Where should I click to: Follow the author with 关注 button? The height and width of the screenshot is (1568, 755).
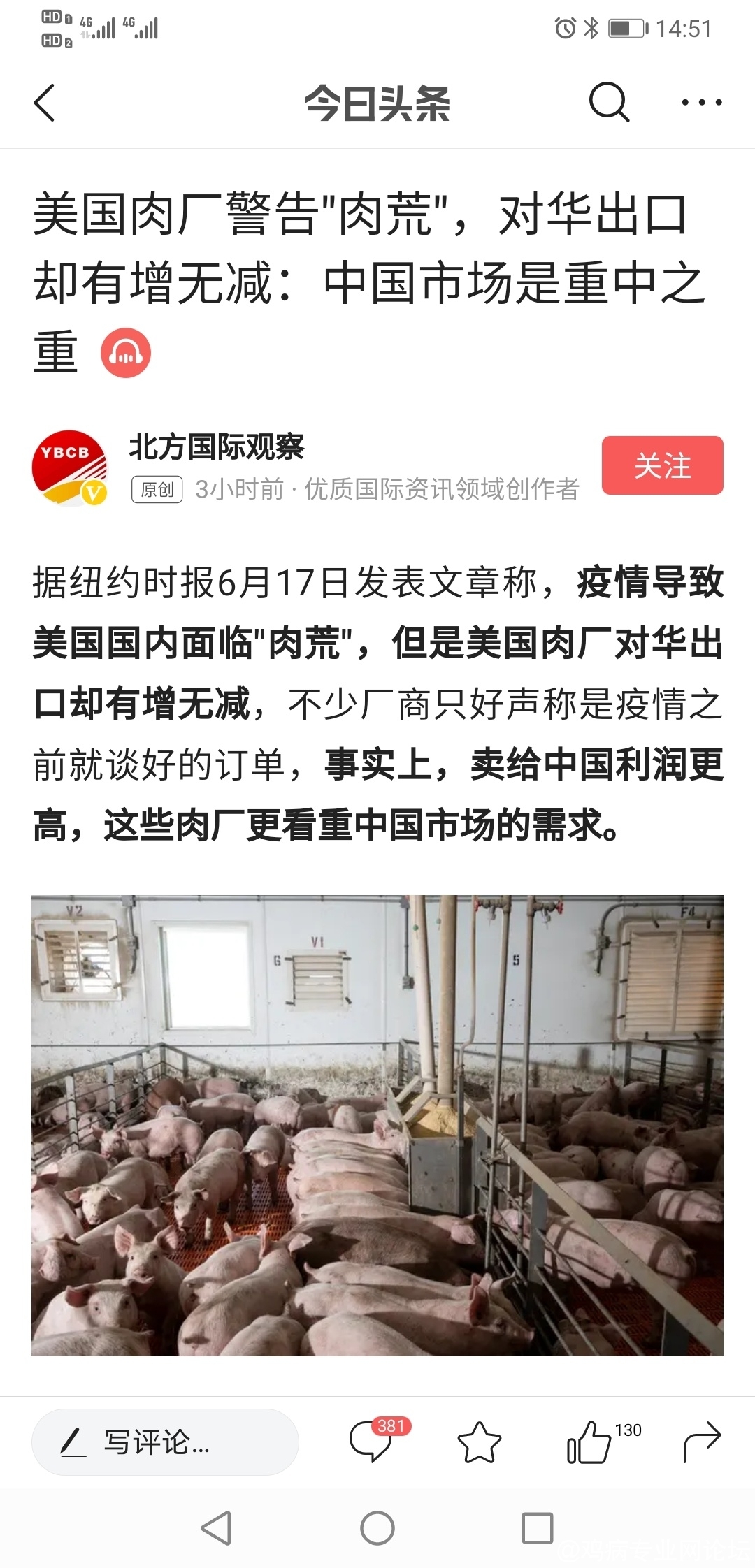tap(662, 465)
